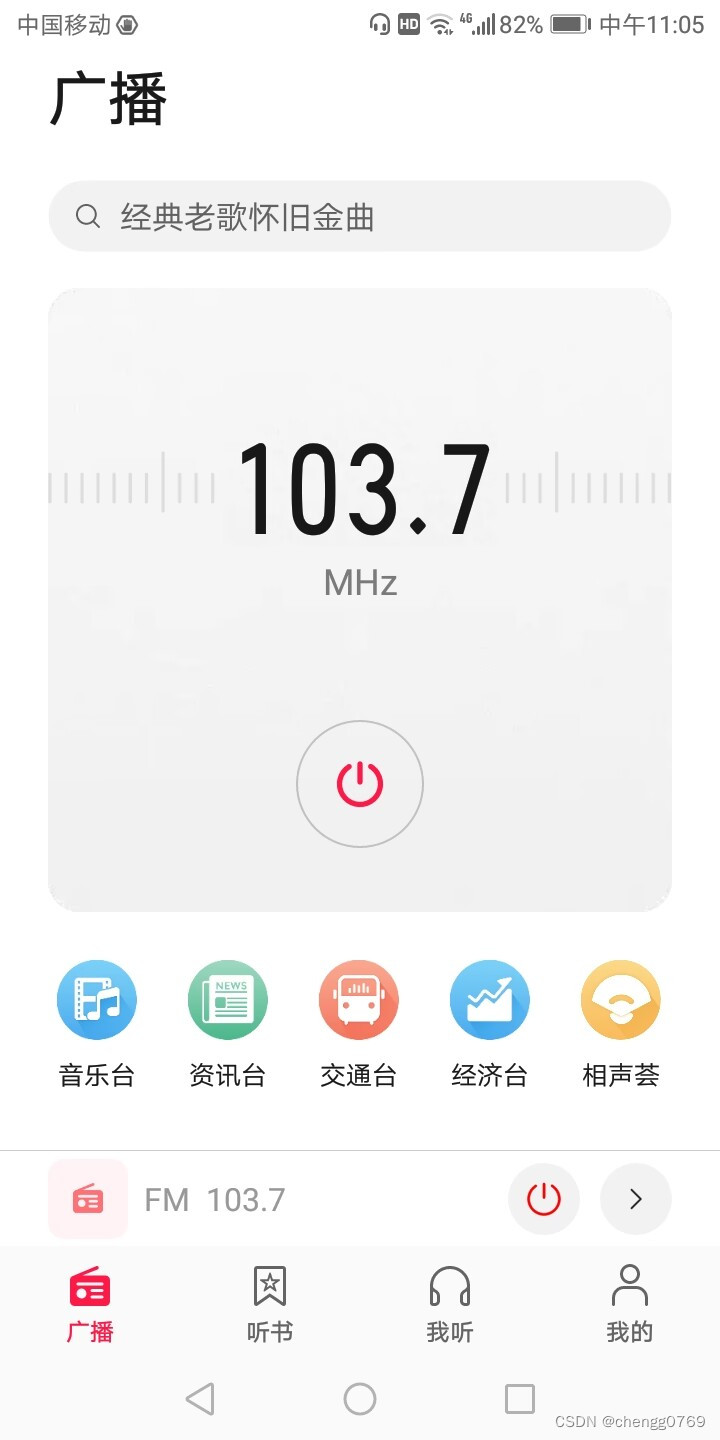Tap the search box 经典老歌怀旧金曲
Screen dimensions: 720x1440
click(360, 216)
